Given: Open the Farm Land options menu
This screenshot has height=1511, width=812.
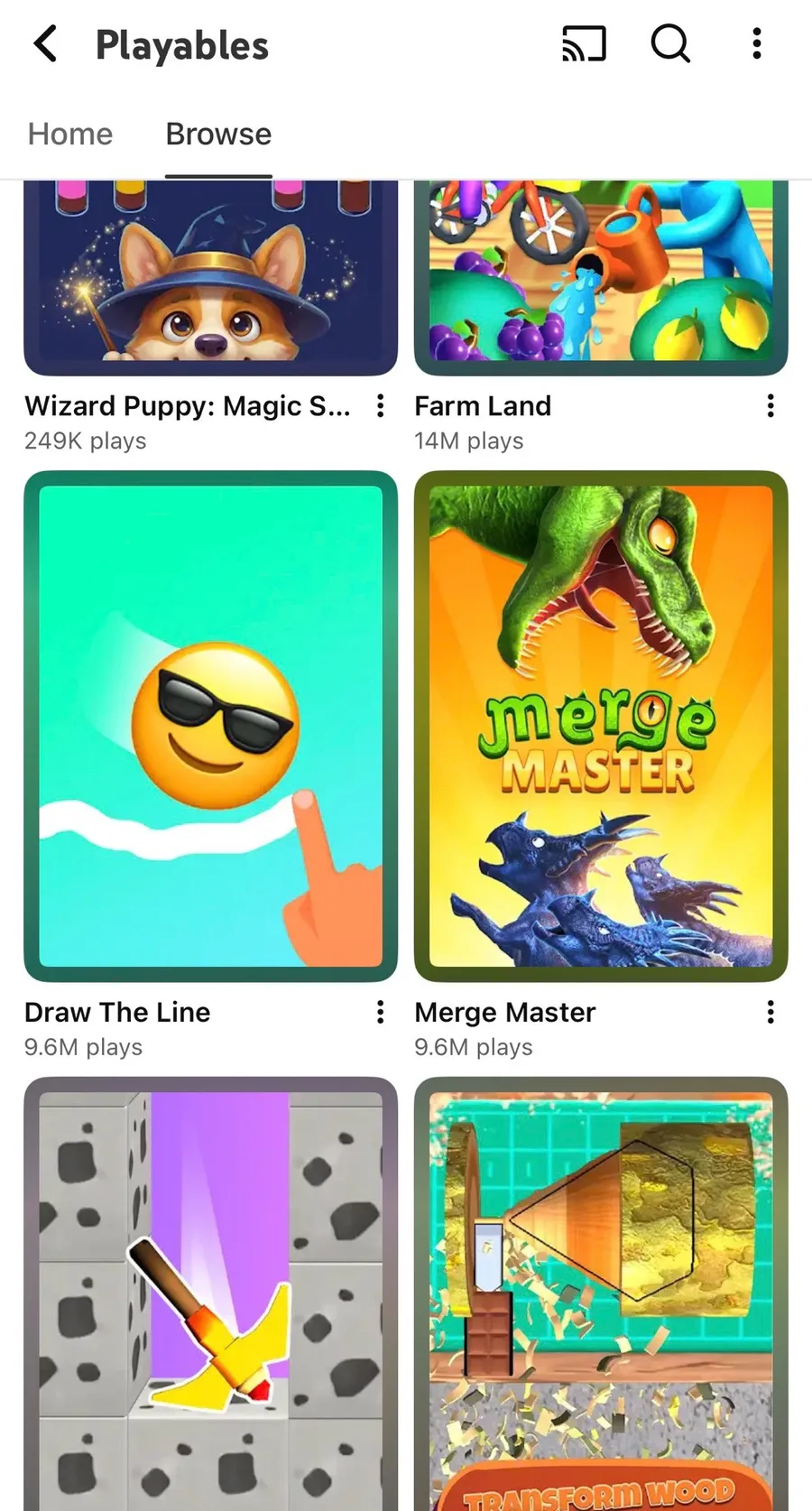Looking at the screenshot, I should point(770,406).
